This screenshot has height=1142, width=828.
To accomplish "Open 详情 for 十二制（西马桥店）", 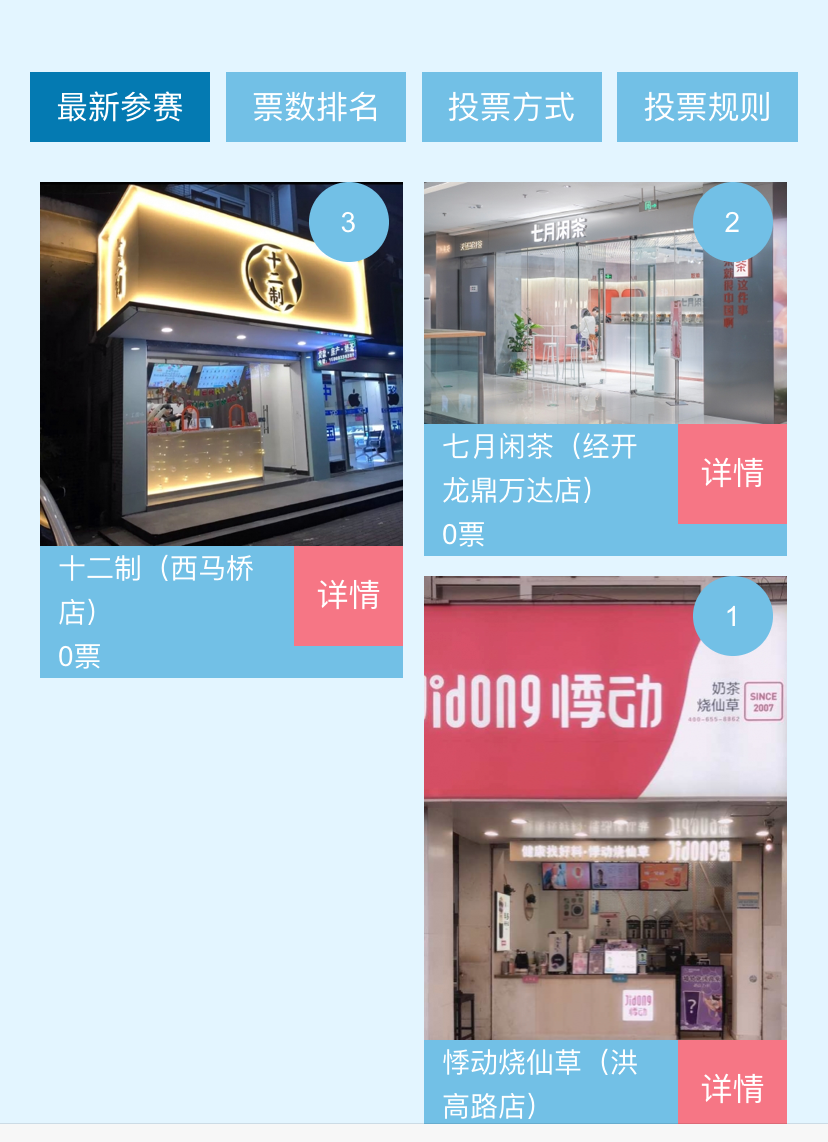I will [348, 595].
